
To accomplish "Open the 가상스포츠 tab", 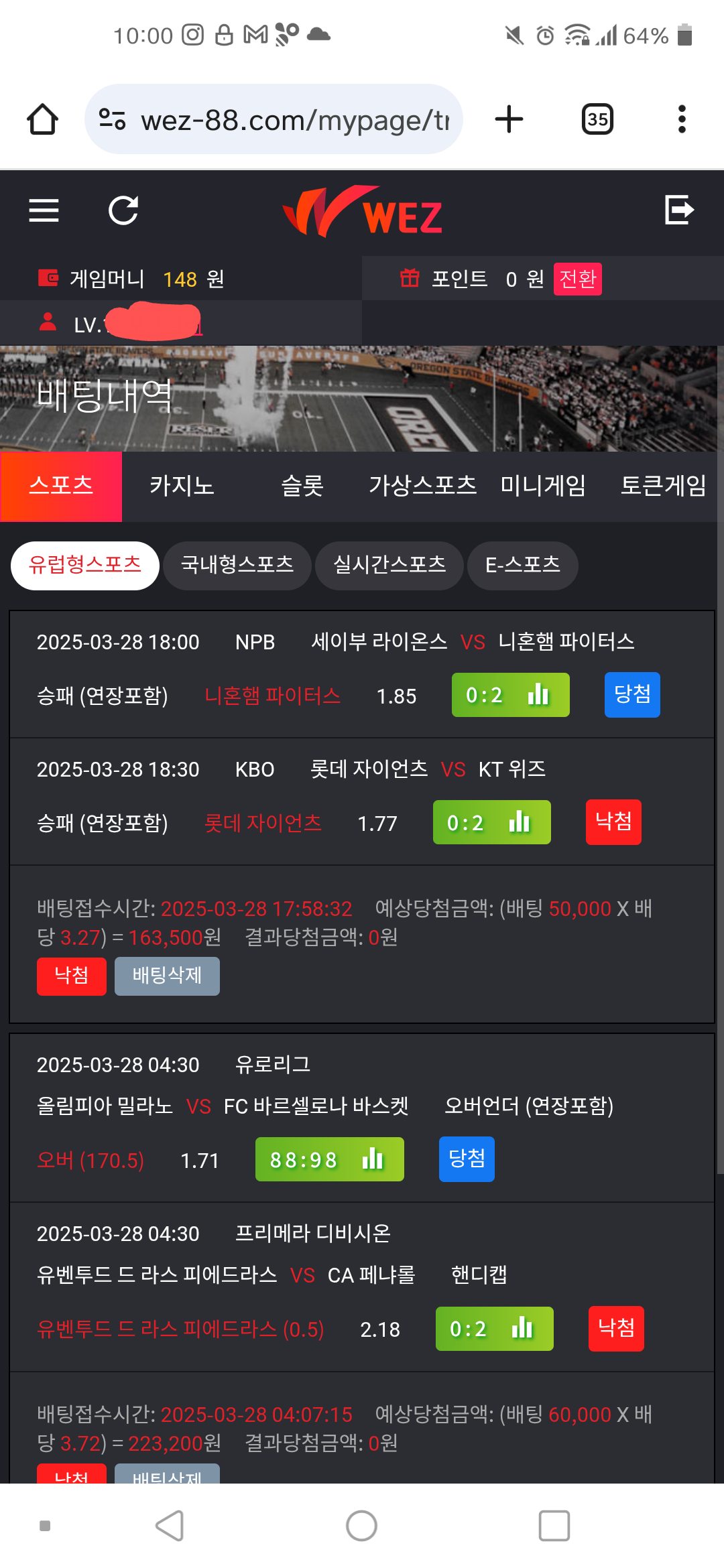I will [422, 486].
